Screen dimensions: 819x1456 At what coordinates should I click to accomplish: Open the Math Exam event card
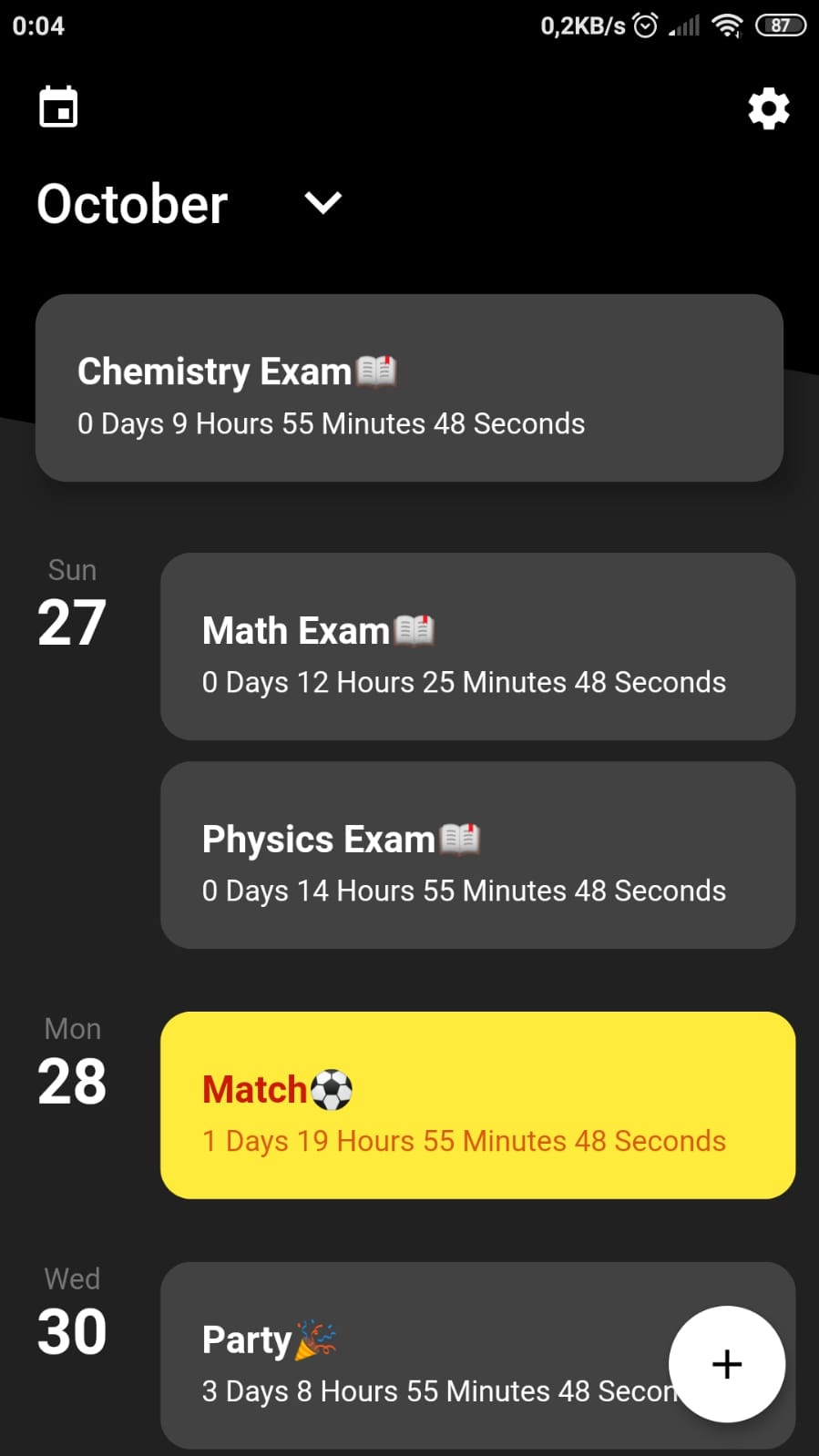[477, 647]
